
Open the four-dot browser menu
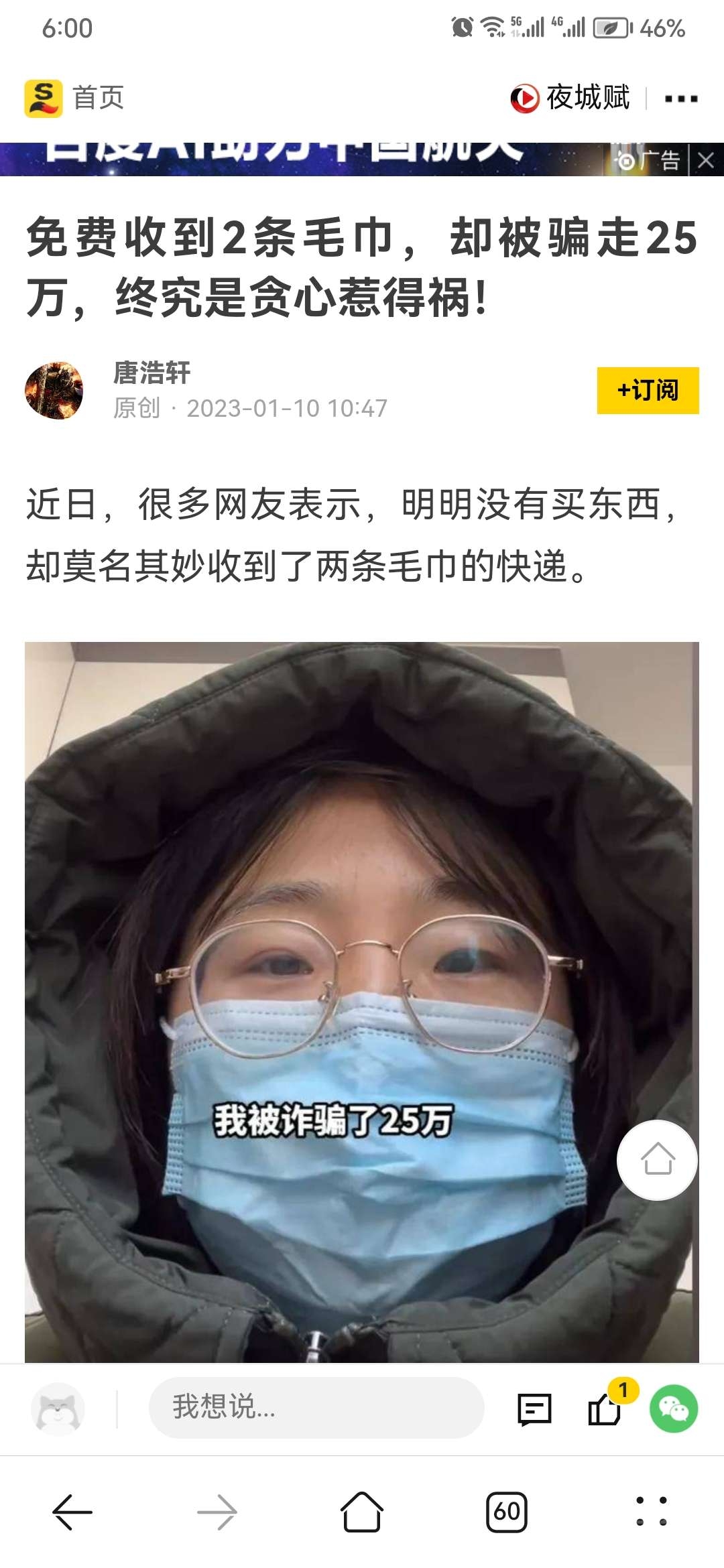click(x=651, y=1512)
